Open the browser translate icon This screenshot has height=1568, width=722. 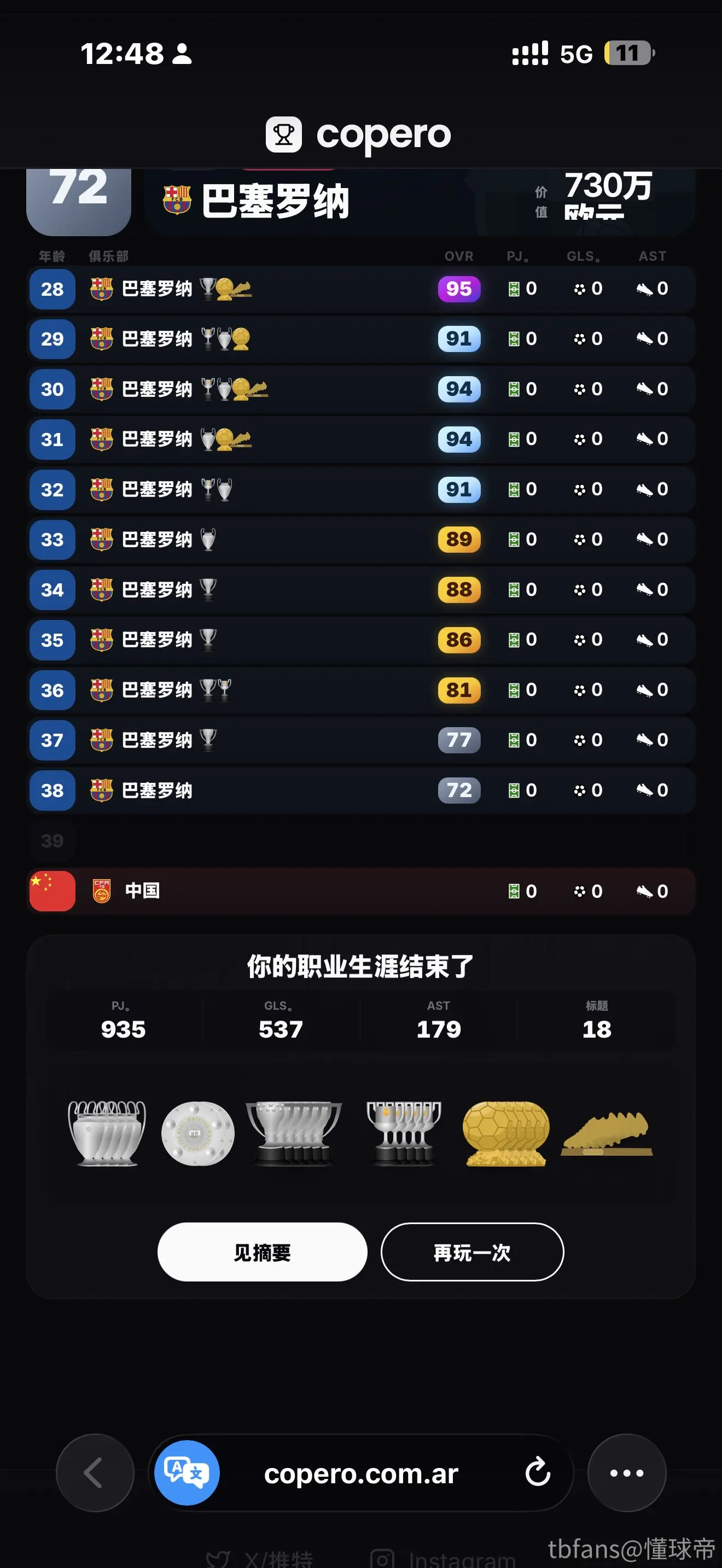[187, 1472]
